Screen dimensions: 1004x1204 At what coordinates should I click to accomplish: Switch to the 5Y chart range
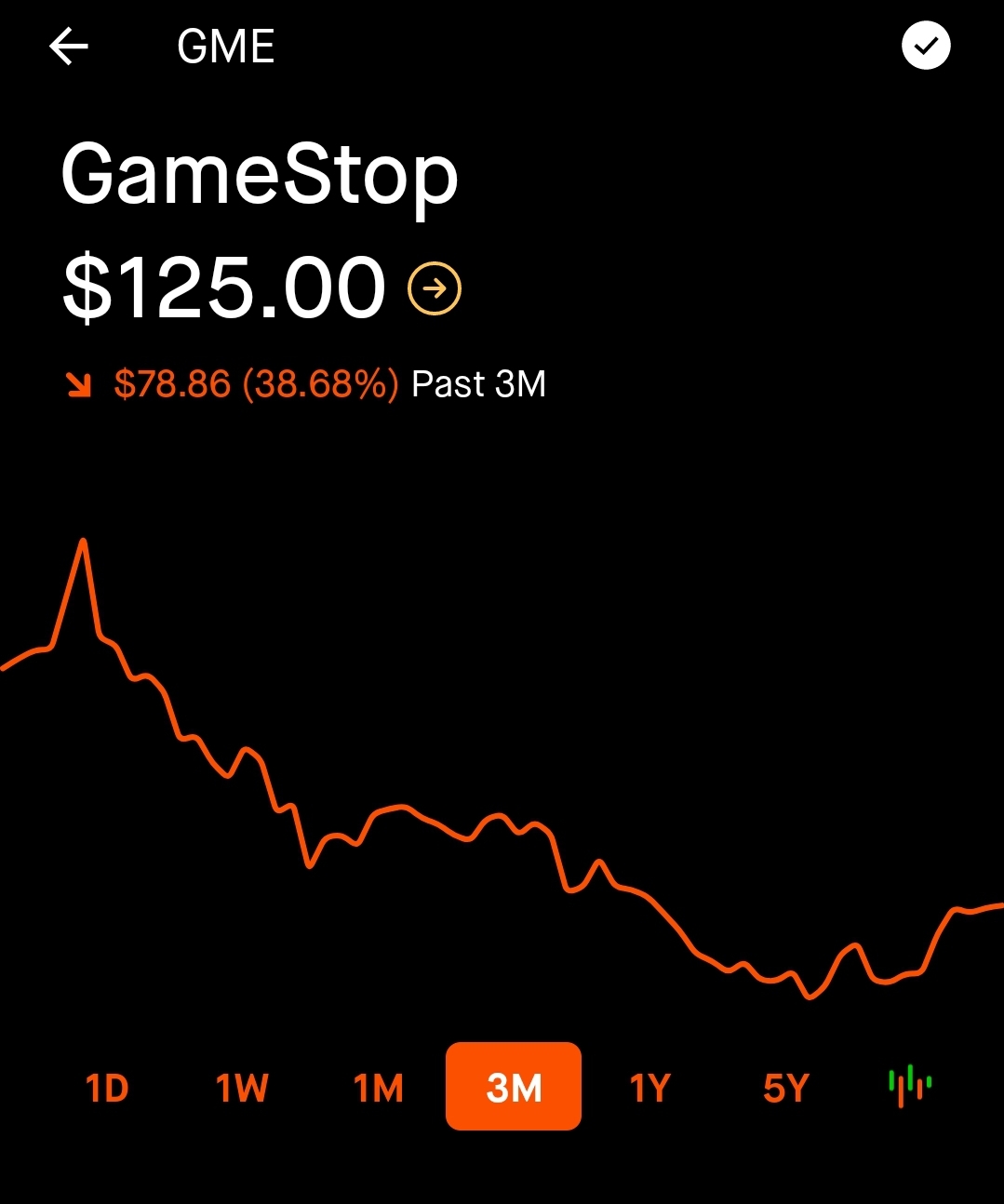tap(785, 1087)
